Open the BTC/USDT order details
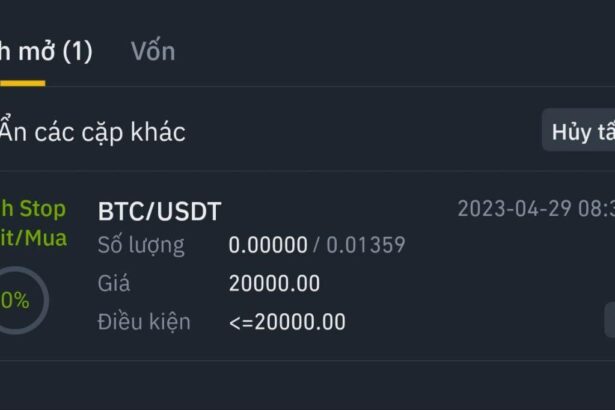 [160, 211]
